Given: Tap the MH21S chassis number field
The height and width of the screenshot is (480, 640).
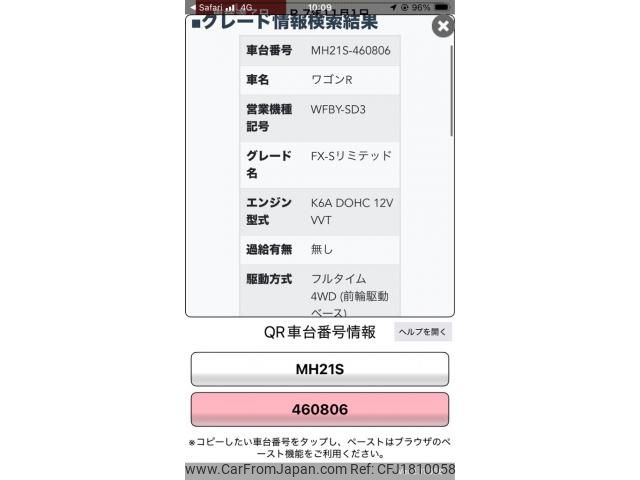Looking at the screenshot, I should 320,369.
